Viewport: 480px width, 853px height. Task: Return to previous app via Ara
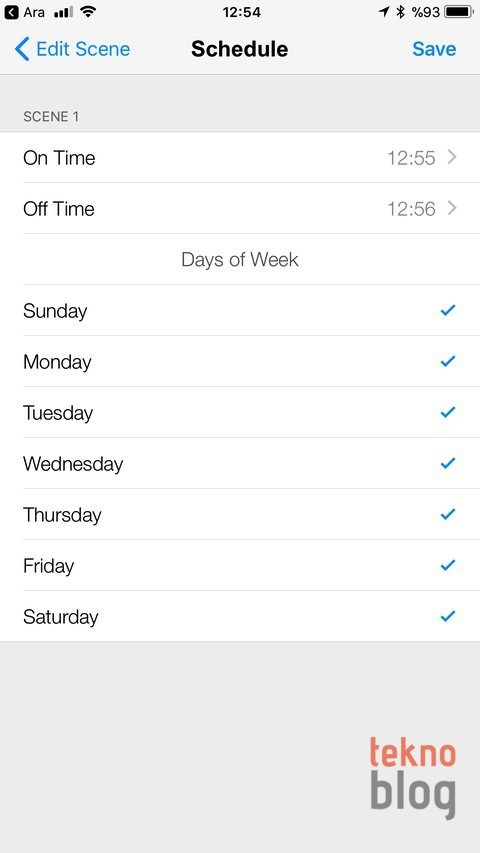(24, 12)
